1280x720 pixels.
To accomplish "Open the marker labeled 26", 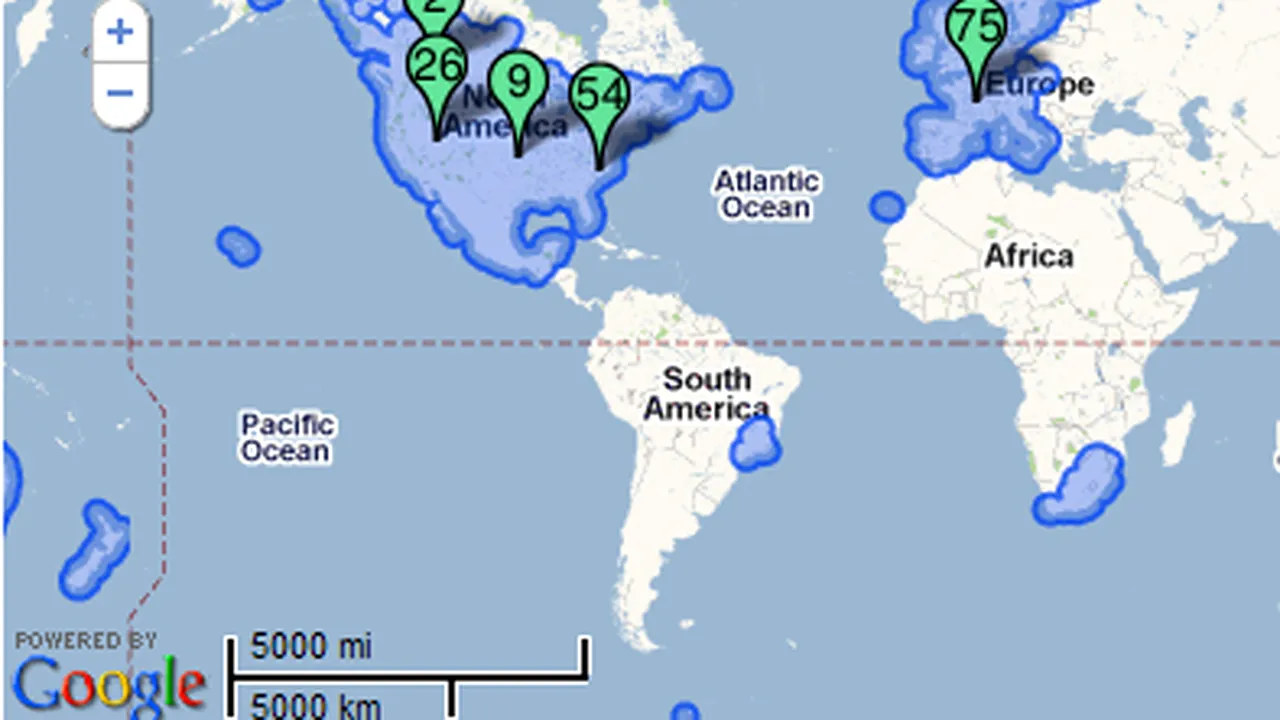I will pos(437,68).
